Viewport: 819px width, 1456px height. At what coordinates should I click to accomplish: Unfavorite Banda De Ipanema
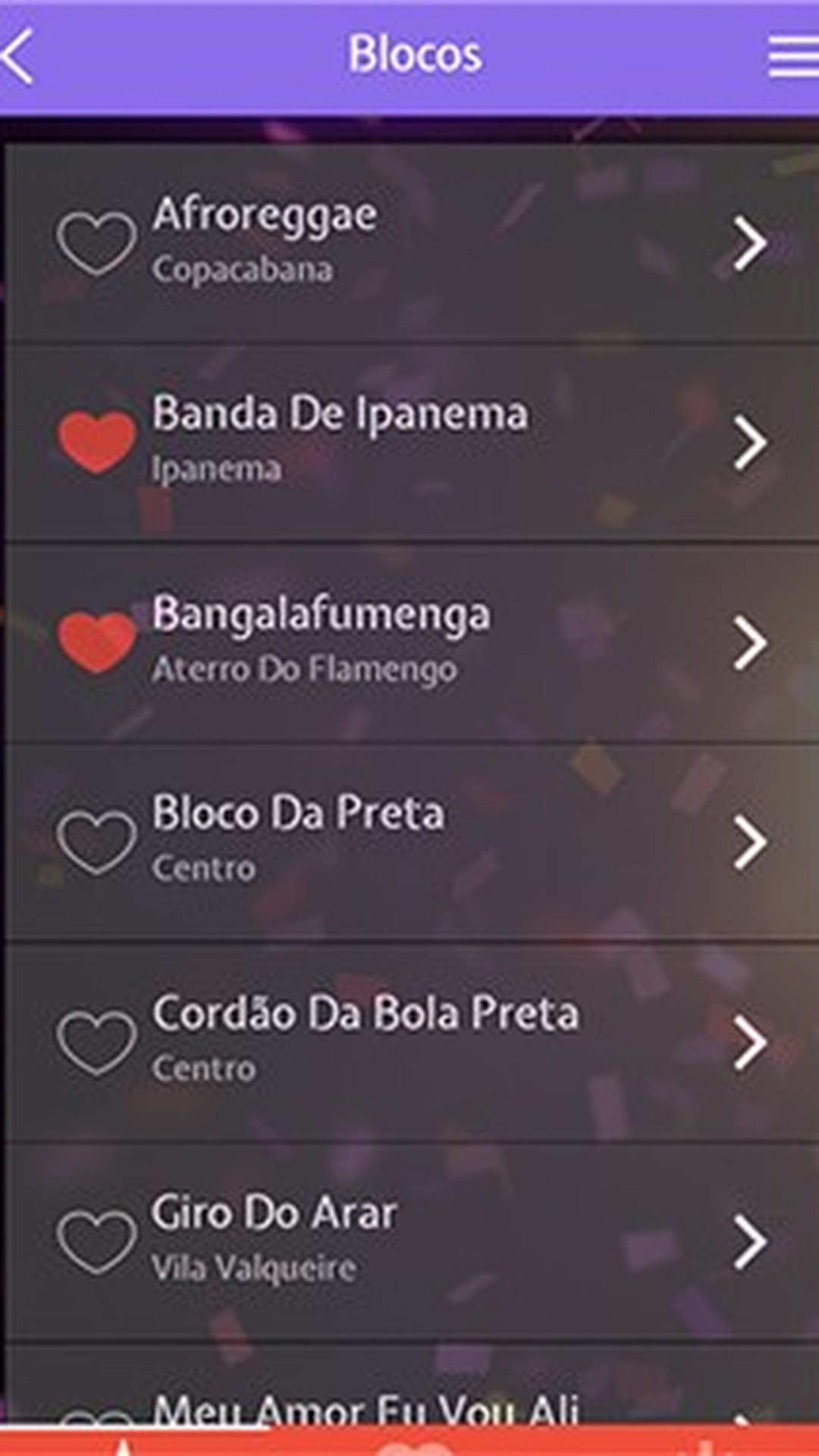click(x=96, y=441)
